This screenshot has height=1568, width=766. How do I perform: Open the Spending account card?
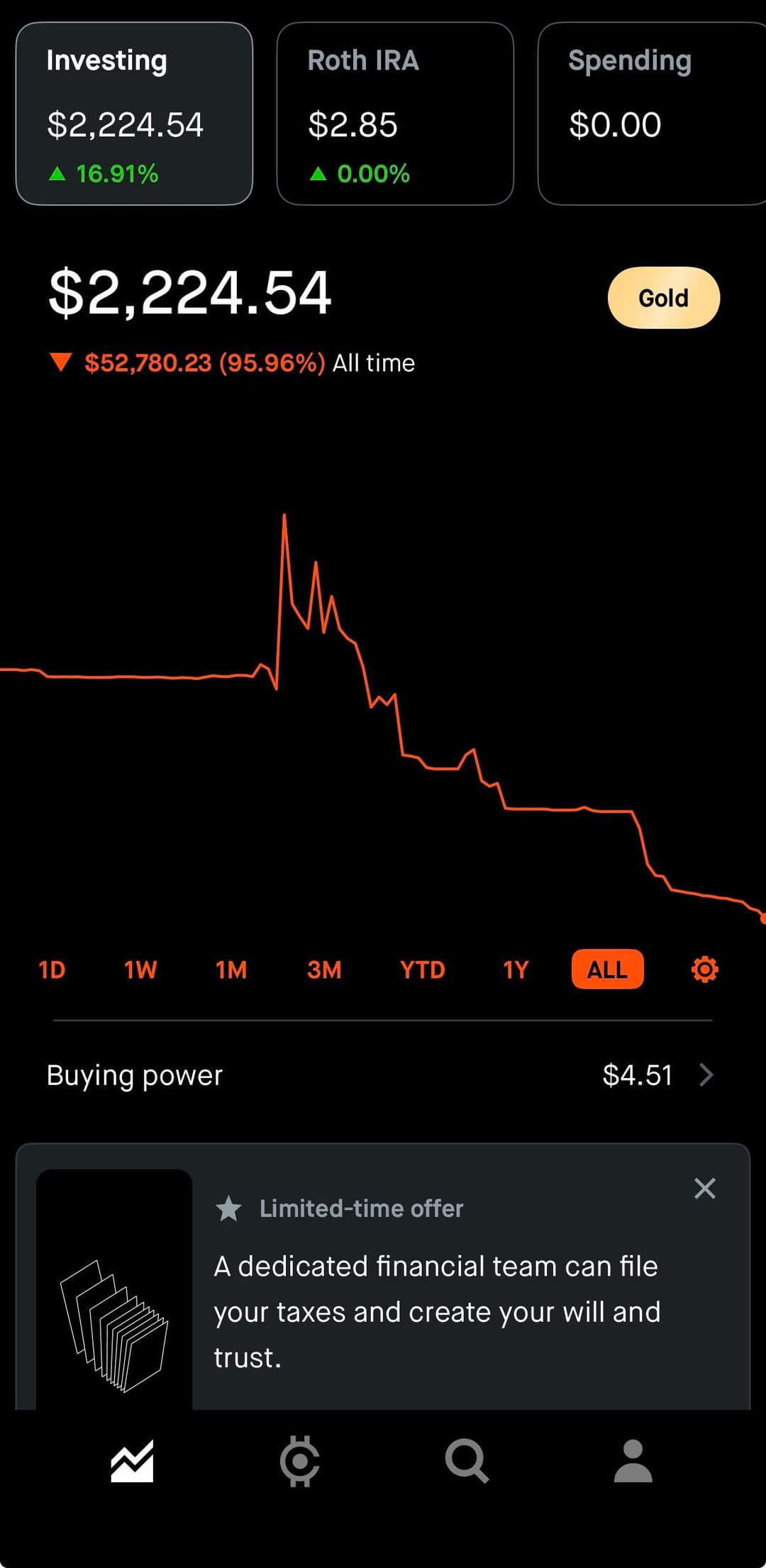[651, 113]
